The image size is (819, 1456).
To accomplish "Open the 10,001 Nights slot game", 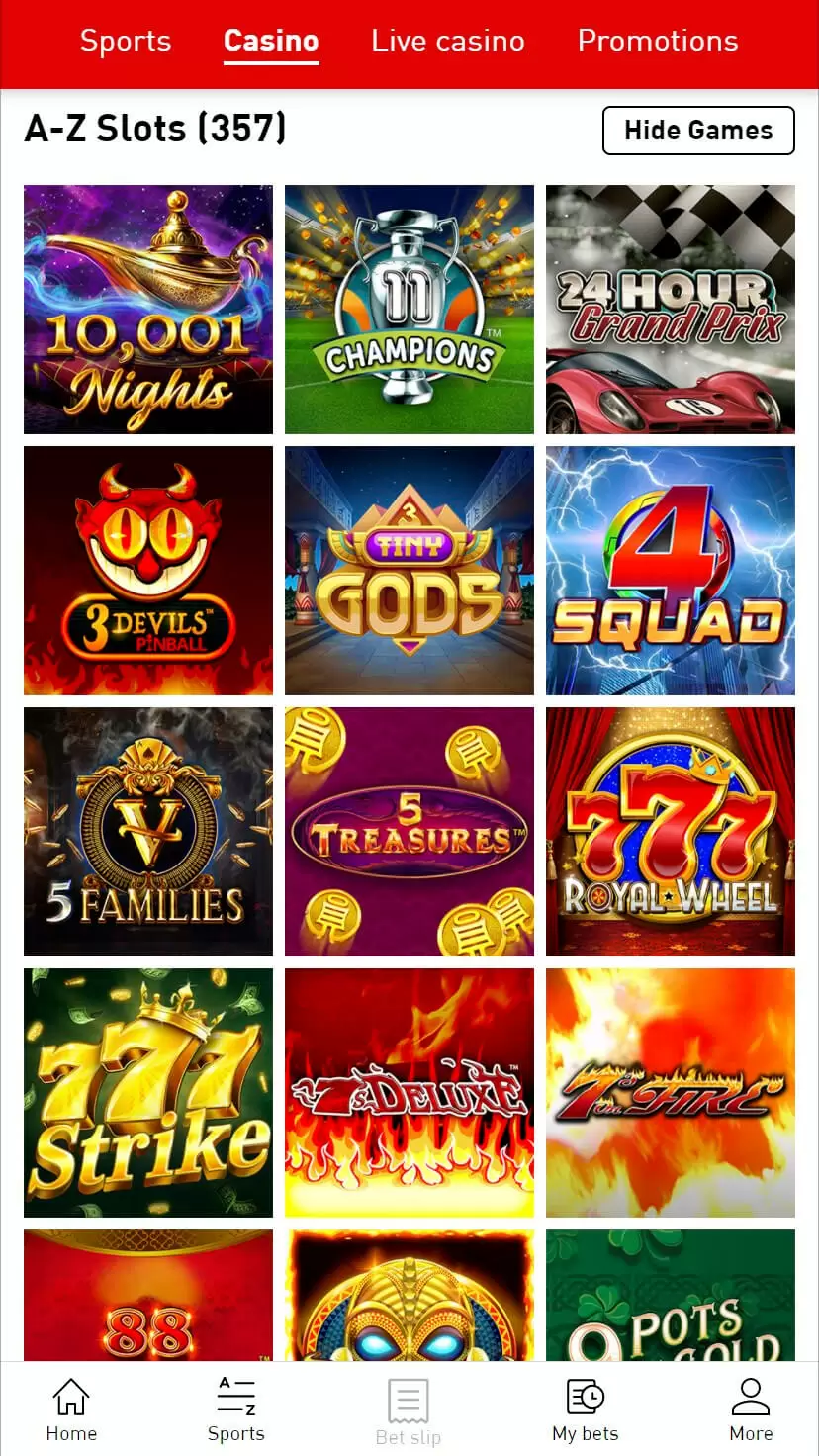I will 148,310.
